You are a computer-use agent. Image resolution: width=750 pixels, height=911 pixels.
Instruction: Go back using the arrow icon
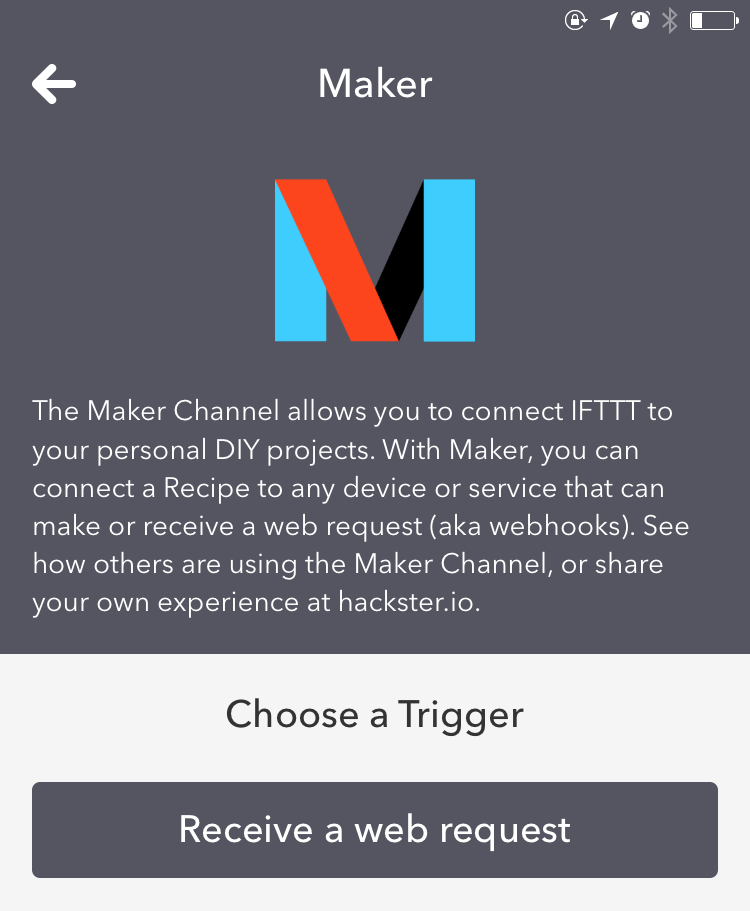click(x=54, y=84)
